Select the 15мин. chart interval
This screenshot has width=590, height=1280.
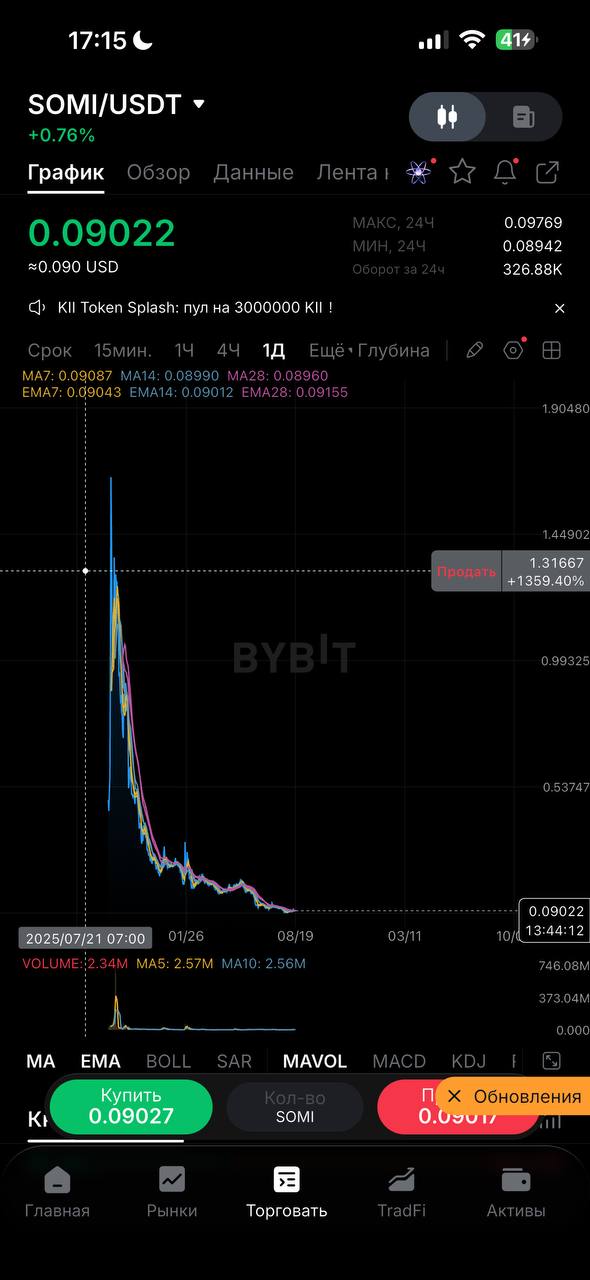[x=123, y=350]
